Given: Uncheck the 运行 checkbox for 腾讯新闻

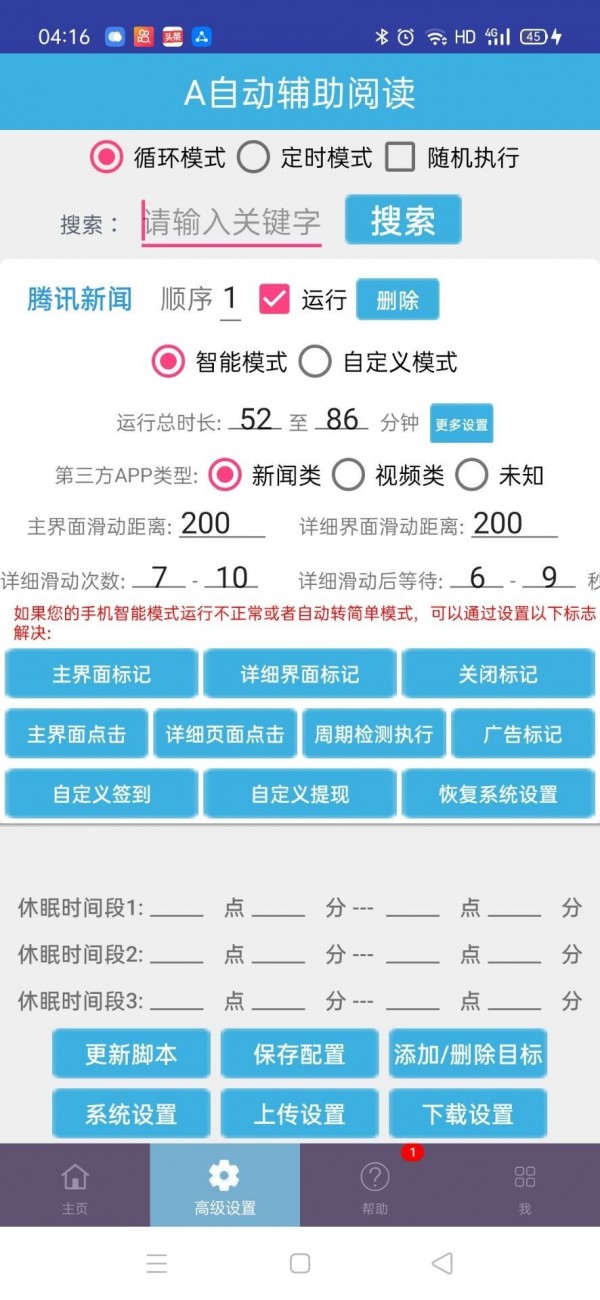Looking at the screenshot, I should point(274,299).
